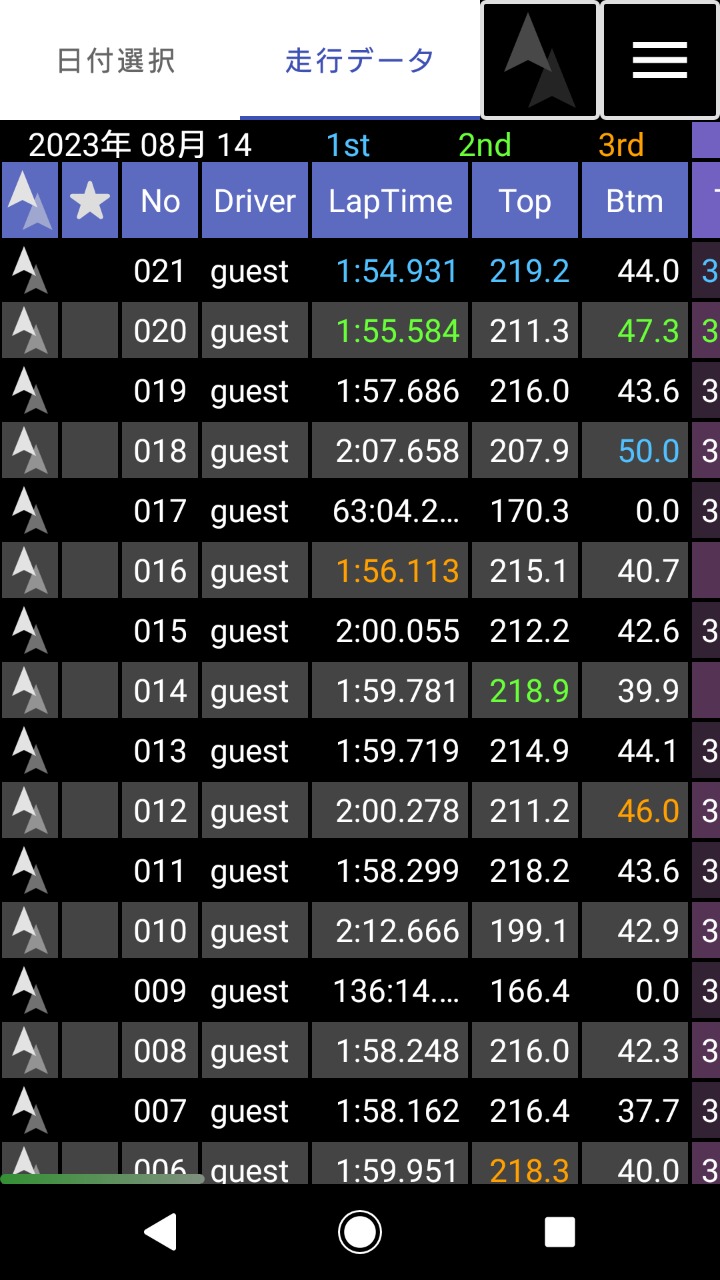This screenshot has width=720, height=1280.
Task: Sort by the No column header
Action: pyautogui.click(x=160, y=200)
